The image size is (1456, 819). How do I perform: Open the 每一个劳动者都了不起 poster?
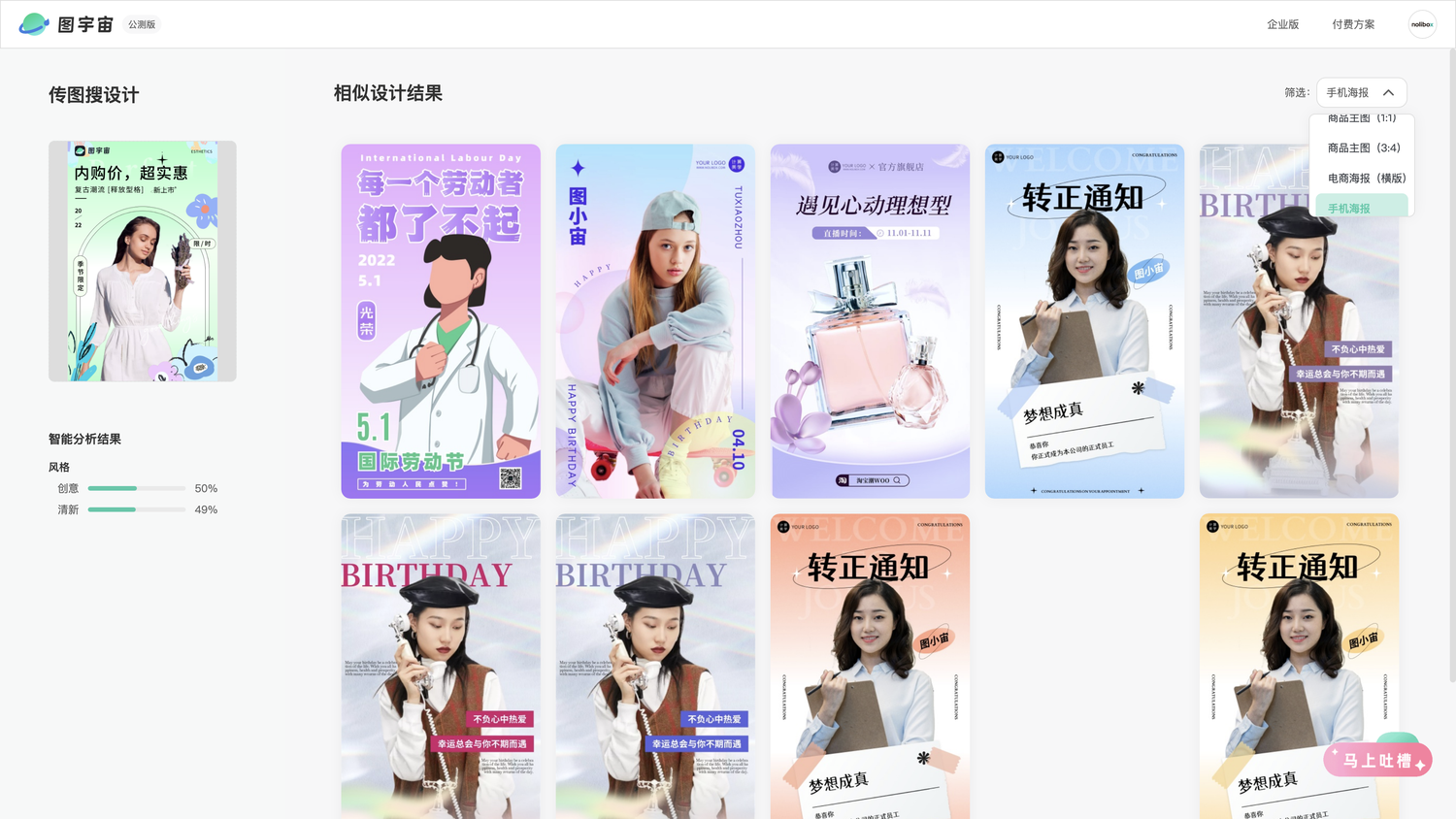click(x=441, y=321)
